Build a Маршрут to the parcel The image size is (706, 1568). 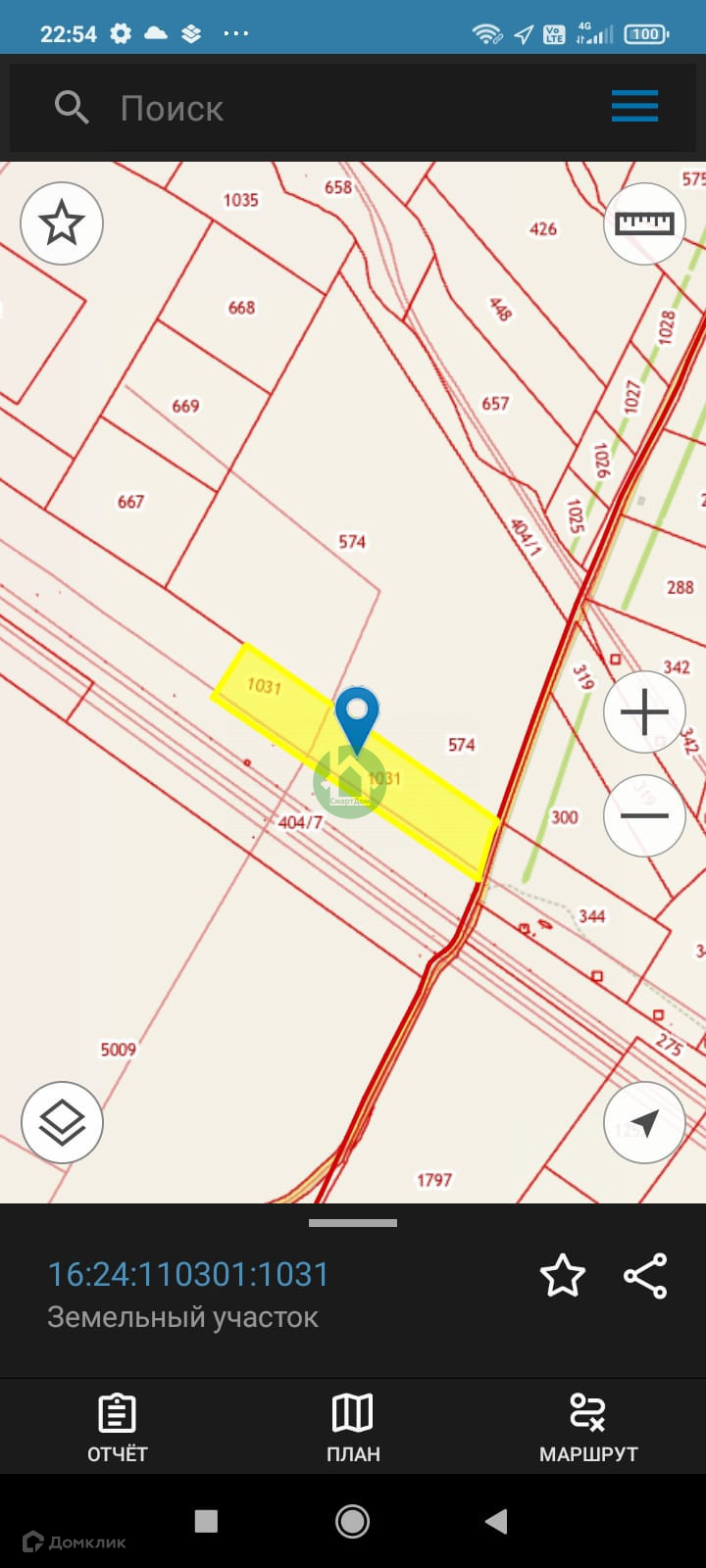pos(588,1428)
